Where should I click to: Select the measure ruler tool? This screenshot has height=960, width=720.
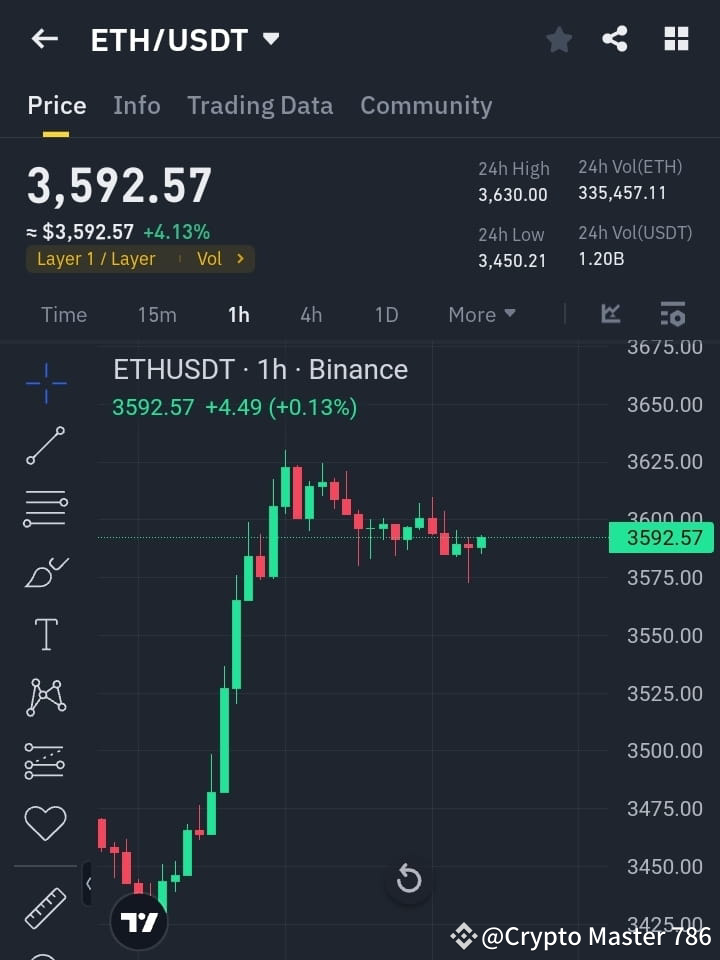[x=44, y=905]
